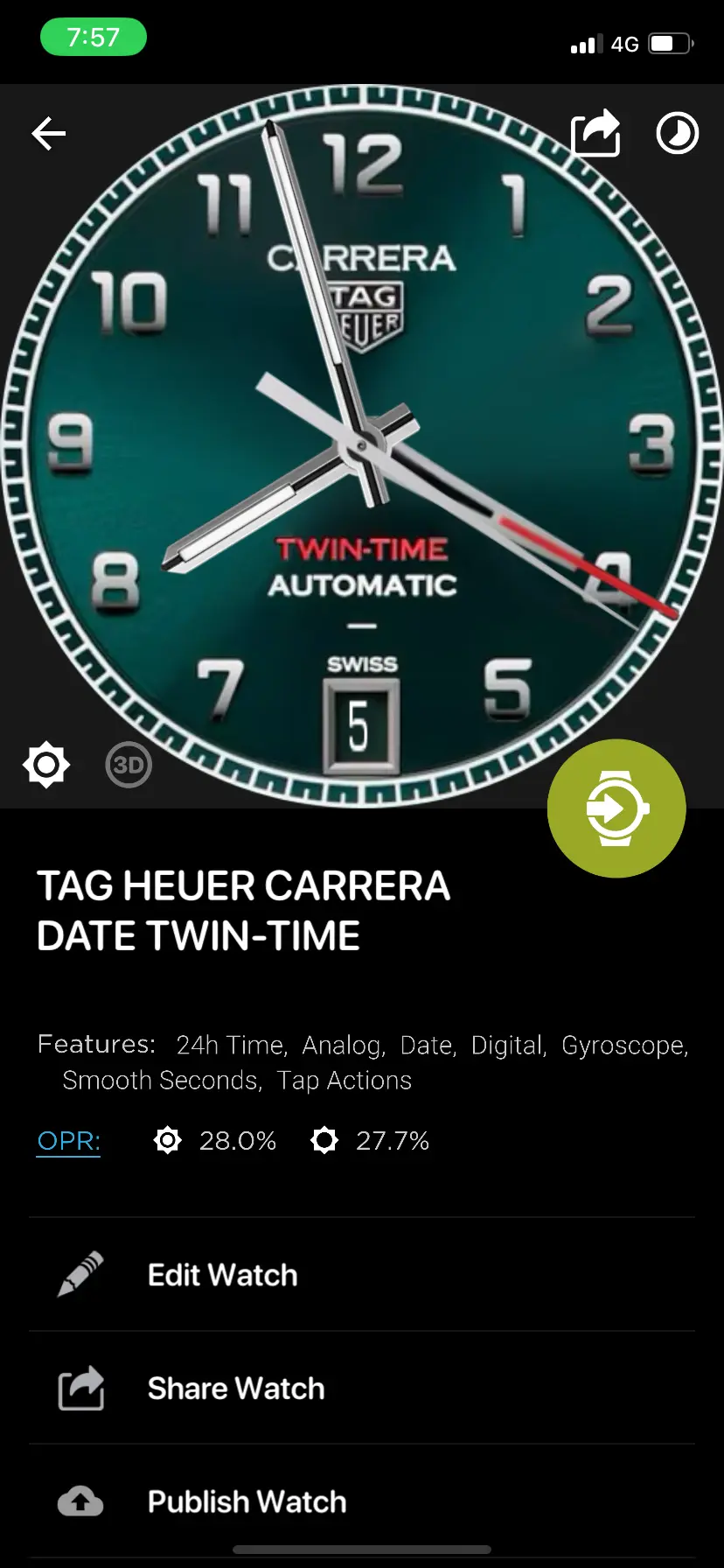Choose Publish Watch
The width and height of the screenshot is (724, 1568).
coord(362,1501)
